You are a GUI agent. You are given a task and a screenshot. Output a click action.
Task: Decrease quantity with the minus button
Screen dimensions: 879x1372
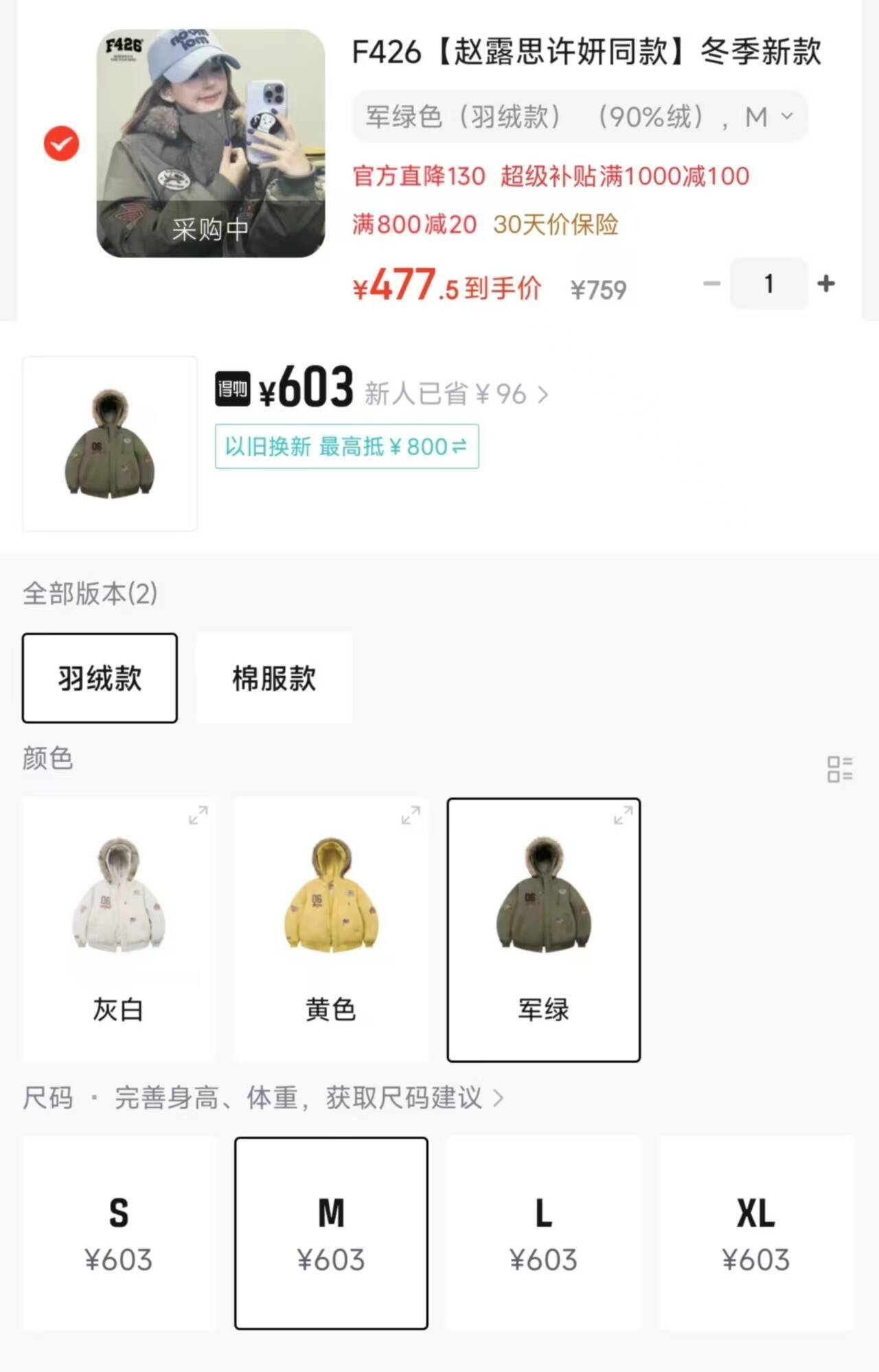coord(711,283)
